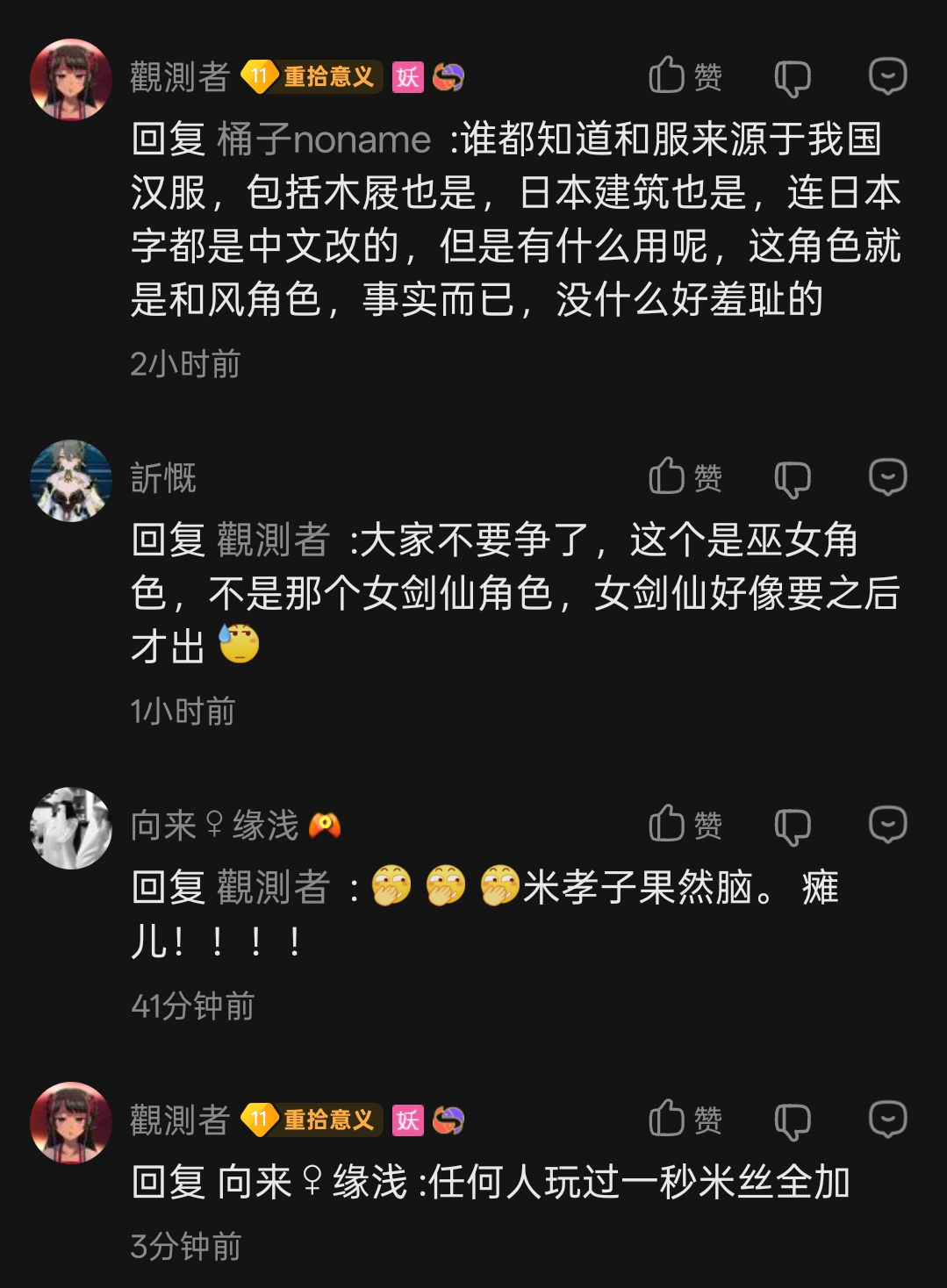947x1288 pixels.
Task: Open 向来♀缘浅's profile avatar
Action: (x=71, y=827)
